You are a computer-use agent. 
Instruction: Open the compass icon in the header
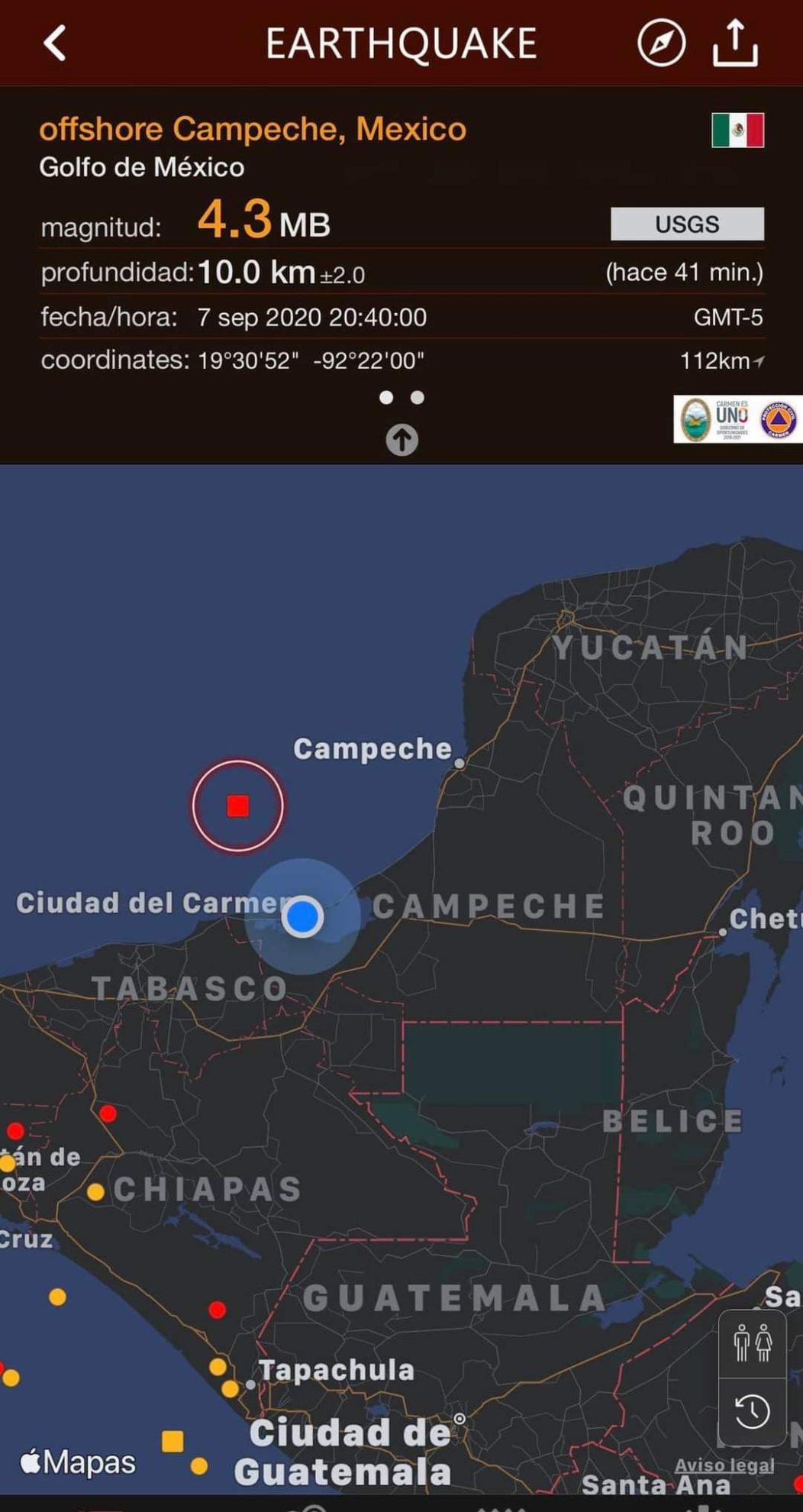(x=661, y=44)
